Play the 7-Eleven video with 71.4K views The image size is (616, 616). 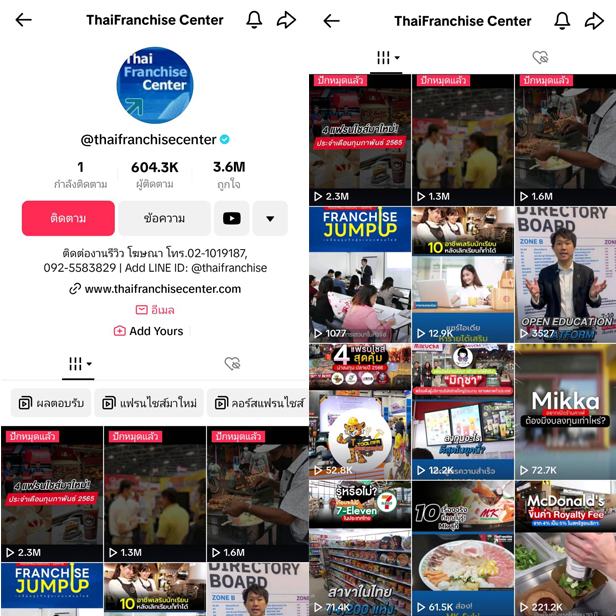360,547
